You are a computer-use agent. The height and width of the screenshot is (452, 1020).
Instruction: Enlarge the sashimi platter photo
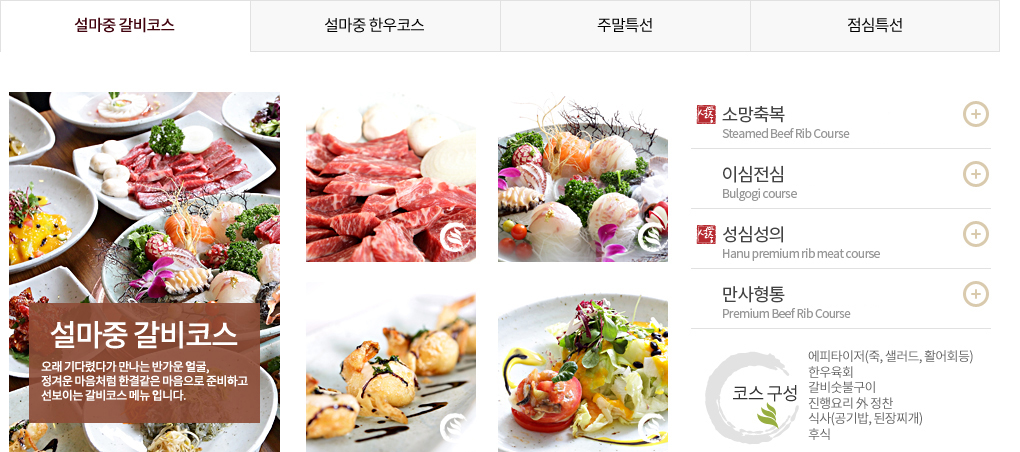[583, 178]
